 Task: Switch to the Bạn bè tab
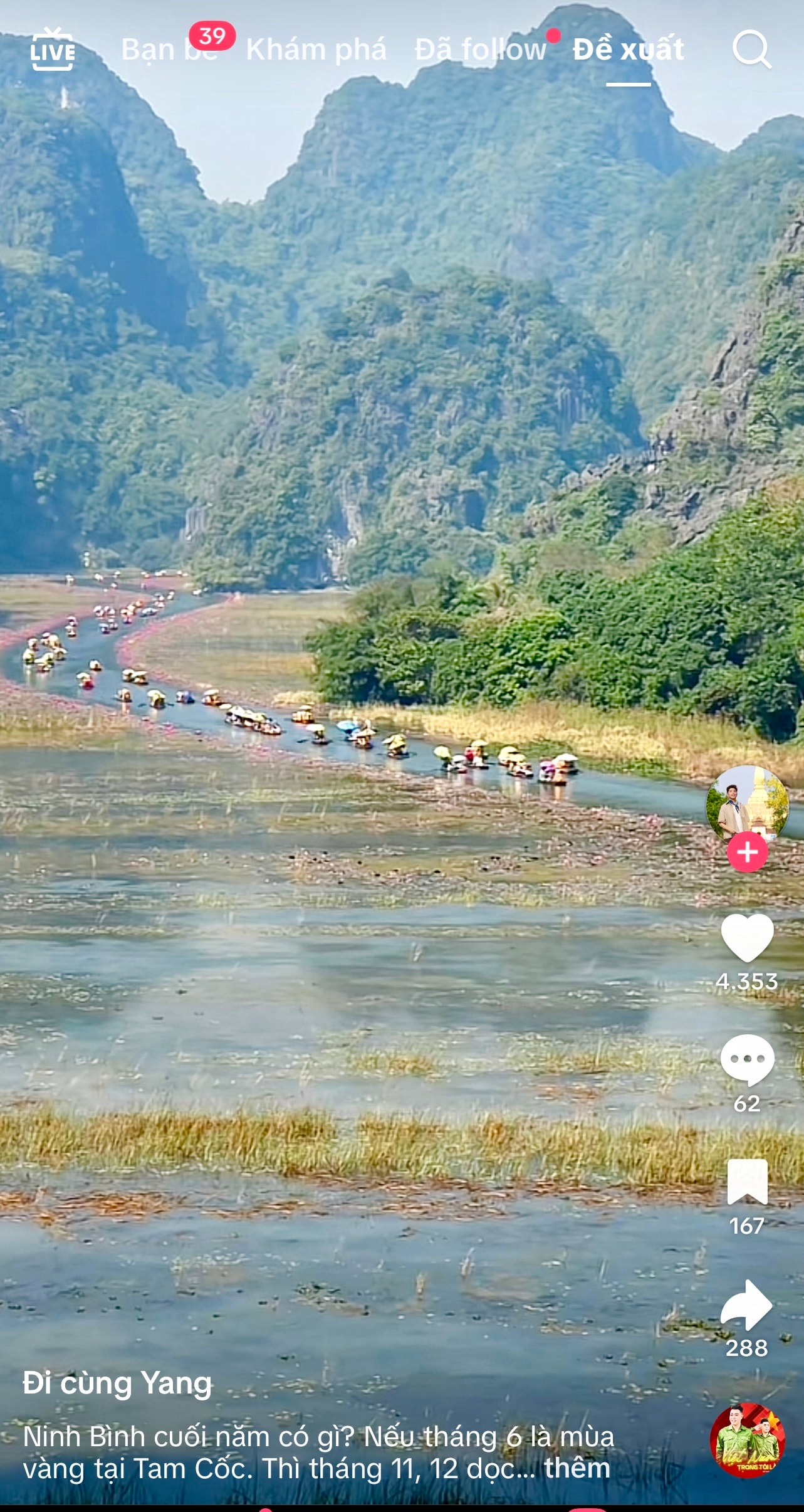coord(168,50)
